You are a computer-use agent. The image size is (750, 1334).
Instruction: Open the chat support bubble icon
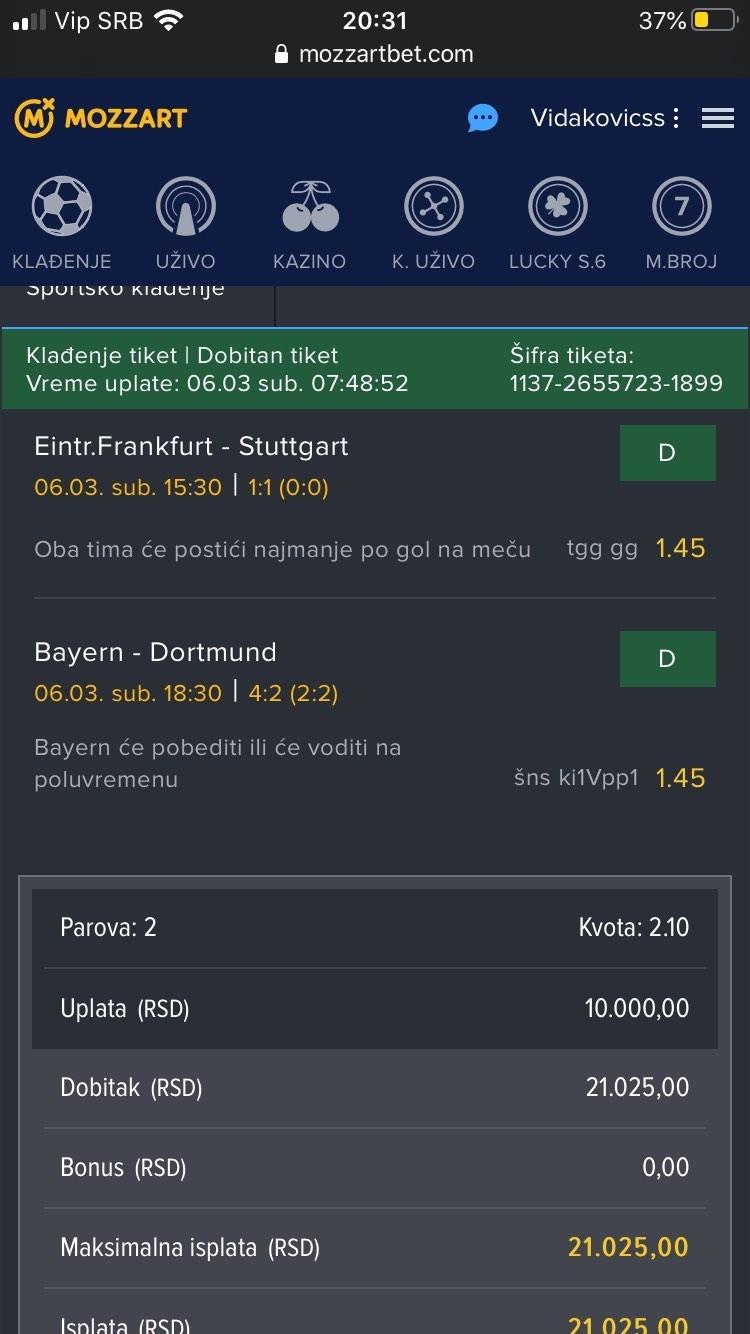click(x=483, y=119)
